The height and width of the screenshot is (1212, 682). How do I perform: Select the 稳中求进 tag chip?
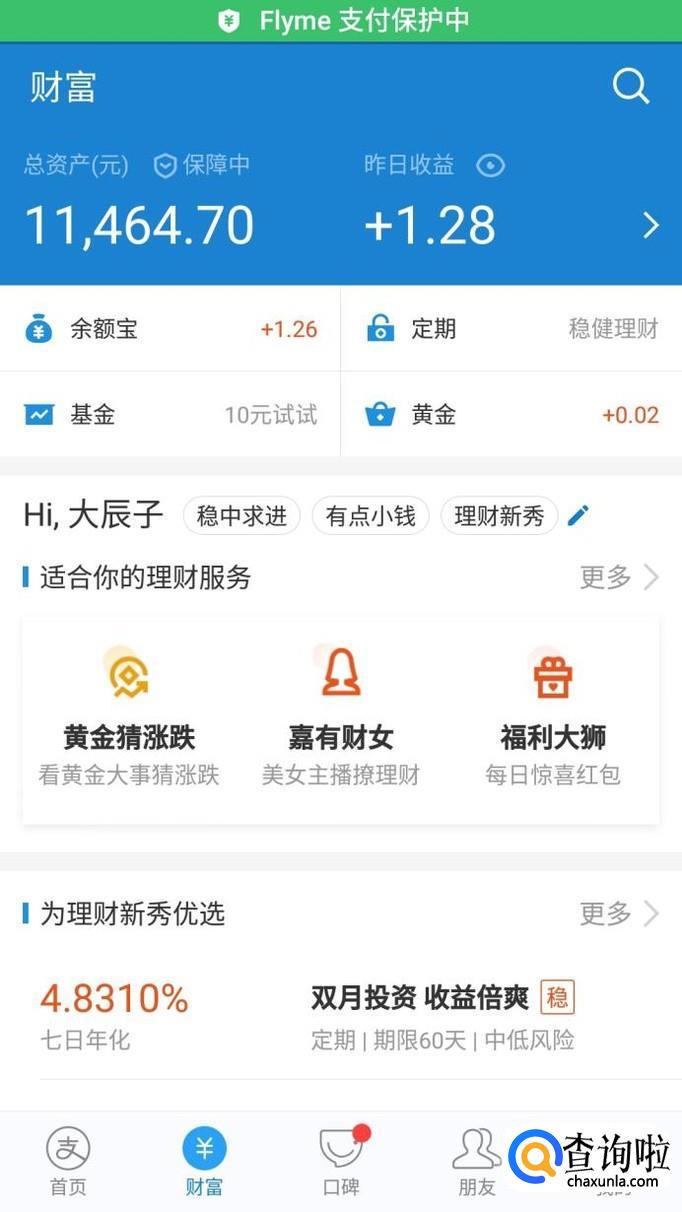(x=241, y=516)
